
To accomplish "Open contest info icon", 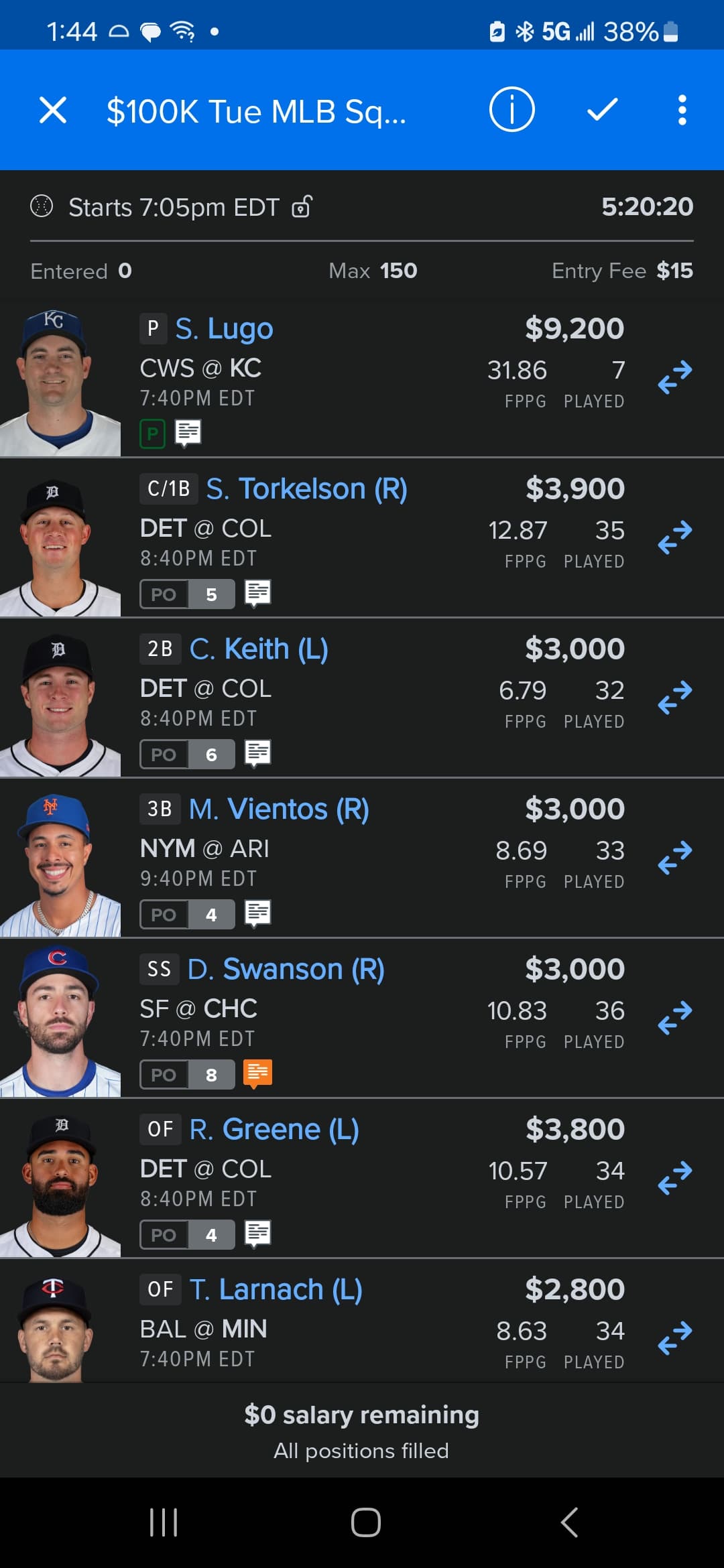I will pos(511,110).
